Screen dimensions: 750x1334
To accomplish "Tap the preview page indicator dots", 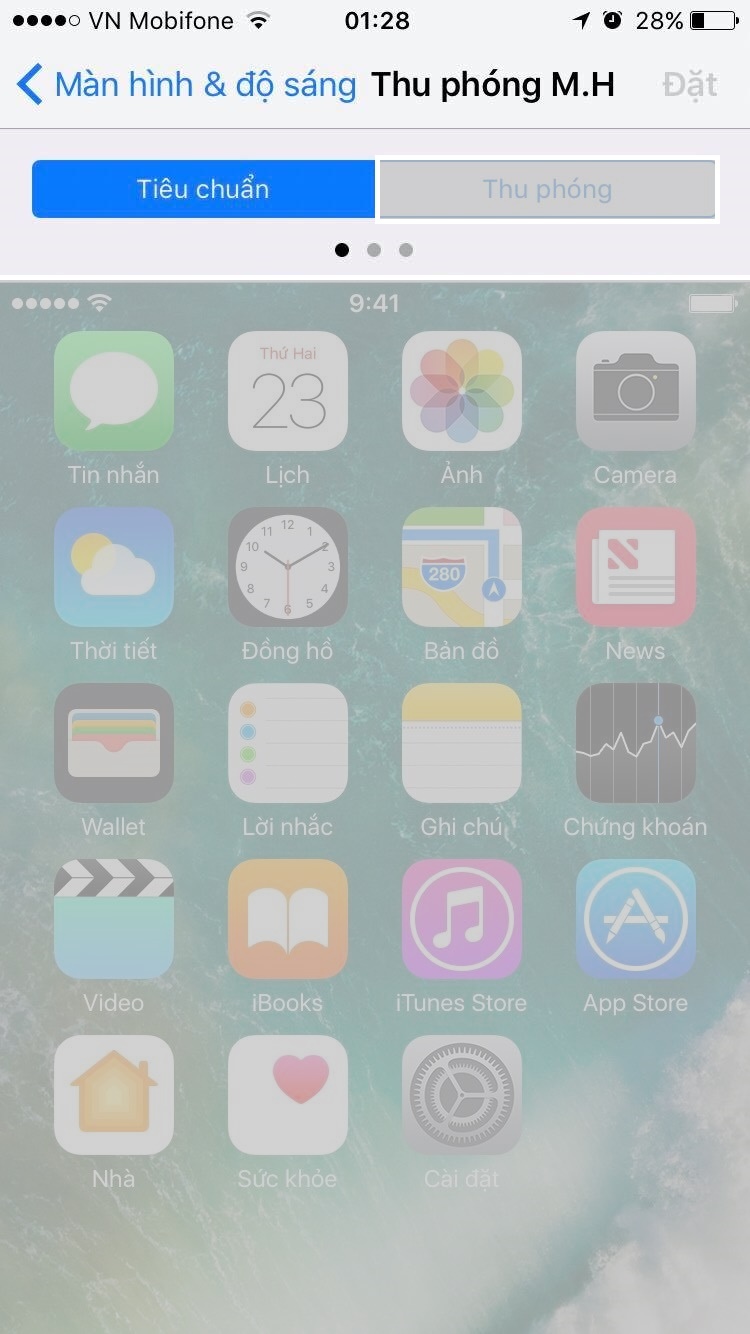I will tap(374, 250).
